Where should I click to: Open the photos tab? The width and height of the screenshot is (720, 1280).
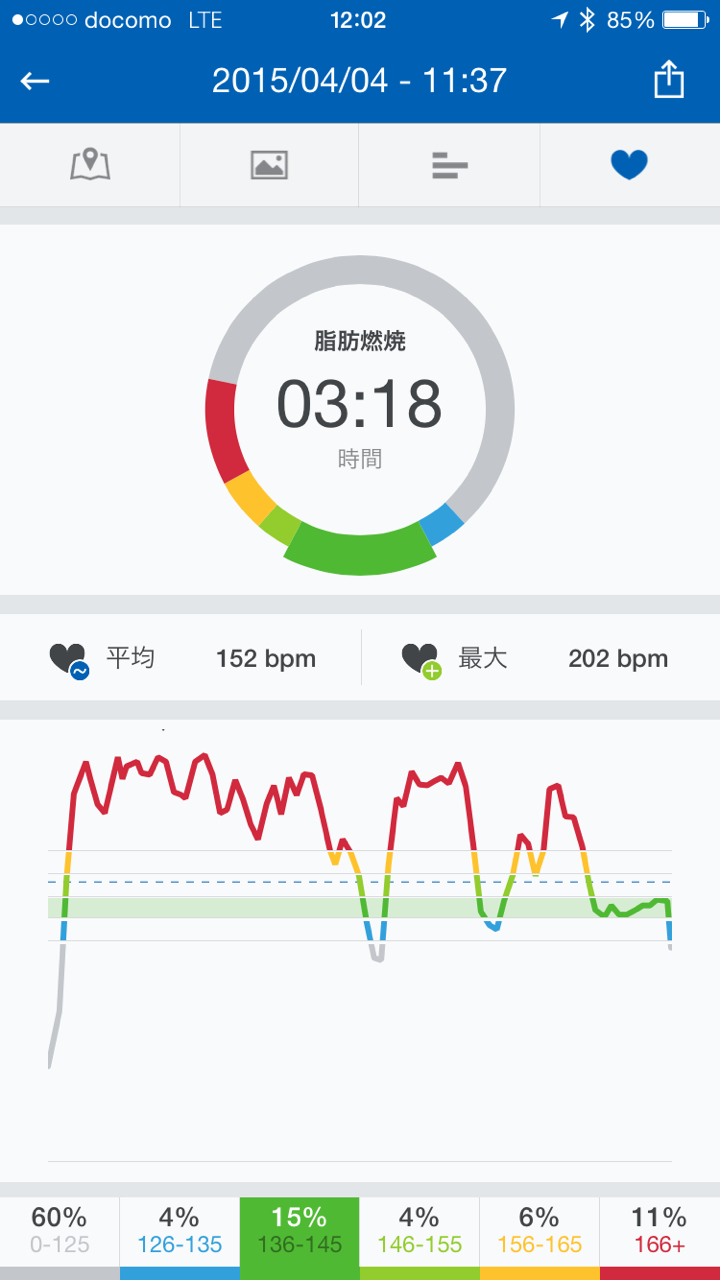click(x=269, y=165)
